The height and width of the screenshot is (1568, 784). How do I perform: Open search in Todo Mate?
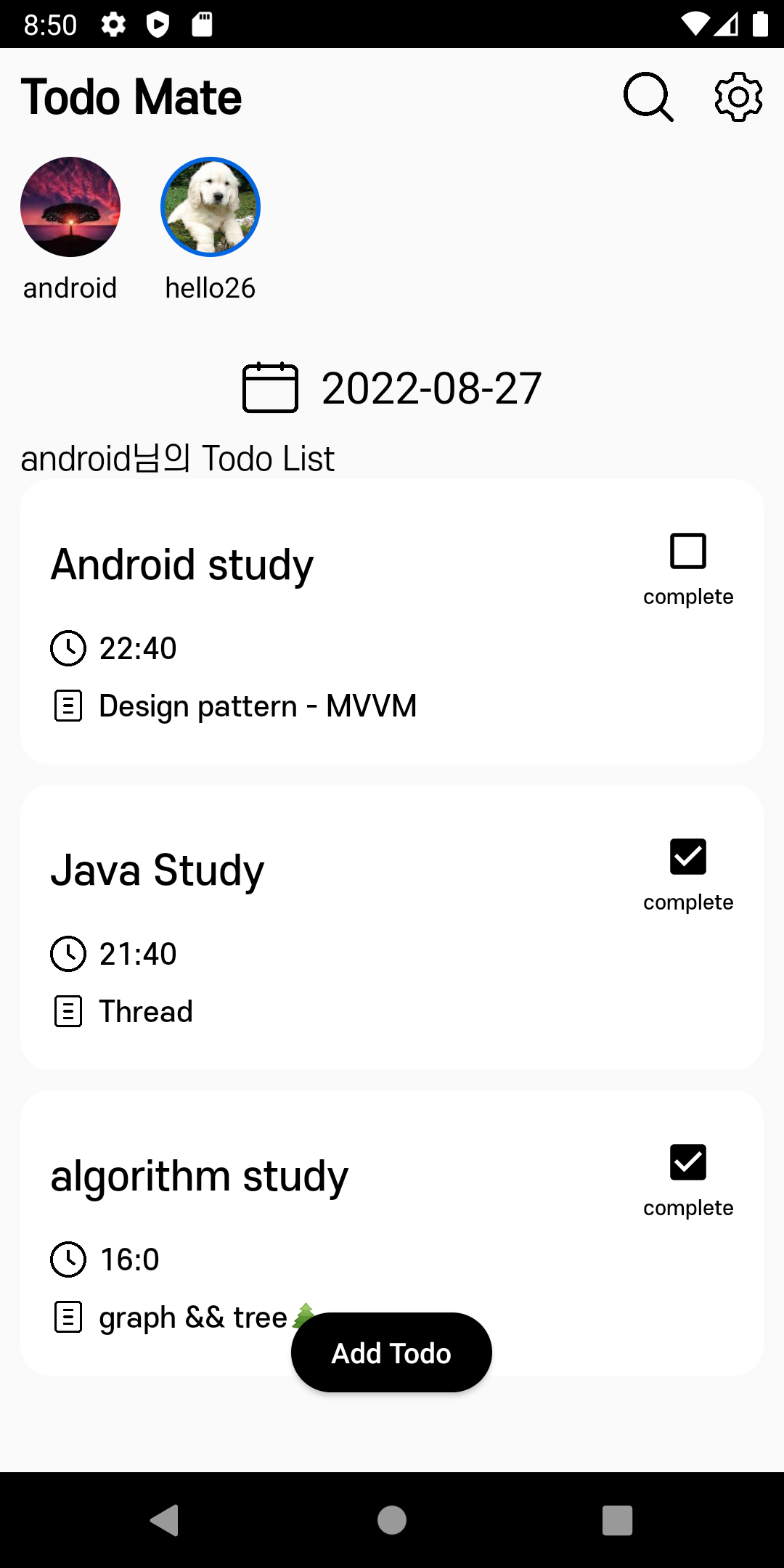647,97
